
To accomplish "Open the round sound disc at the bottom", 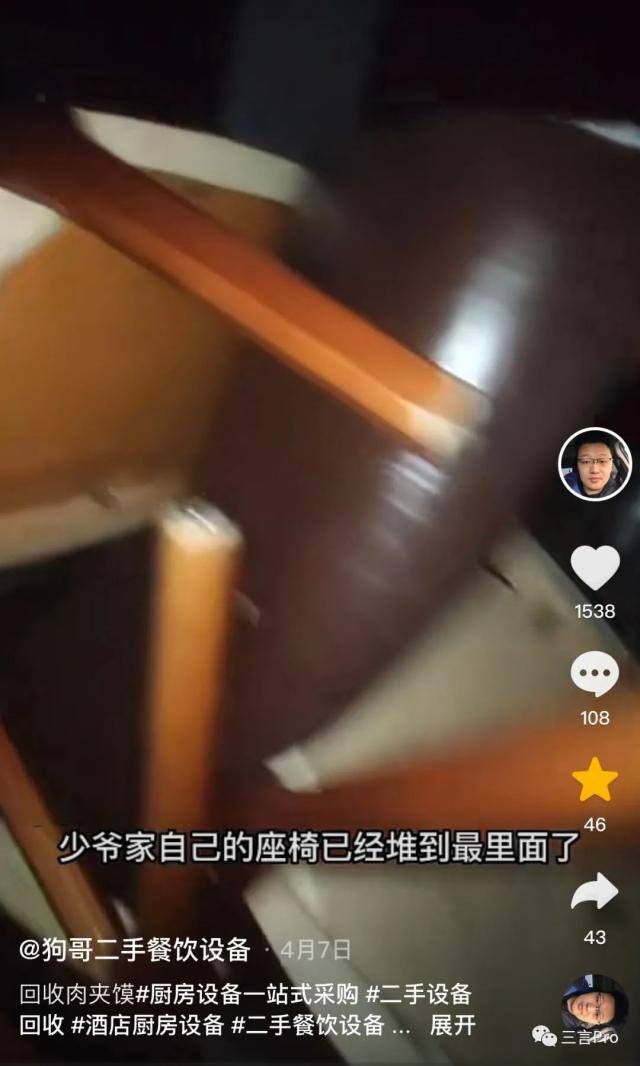I will 594,1003.
